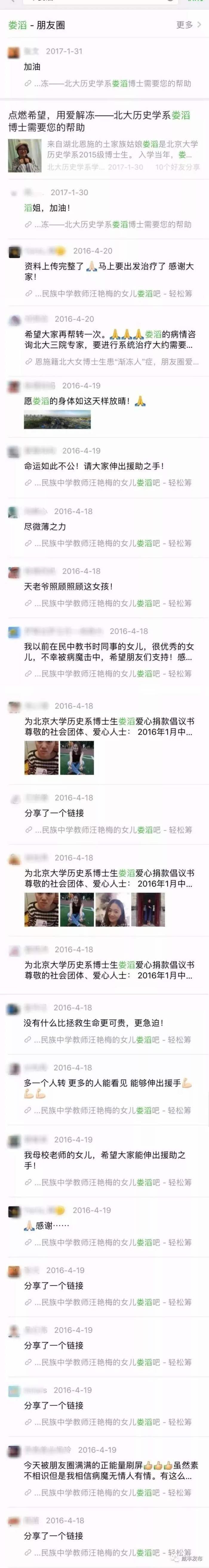Open the post 天老爷照顾照顾这女孩
Image resolution: width=209 pixels, height=1568 pixels.
[x=68, y=586]
